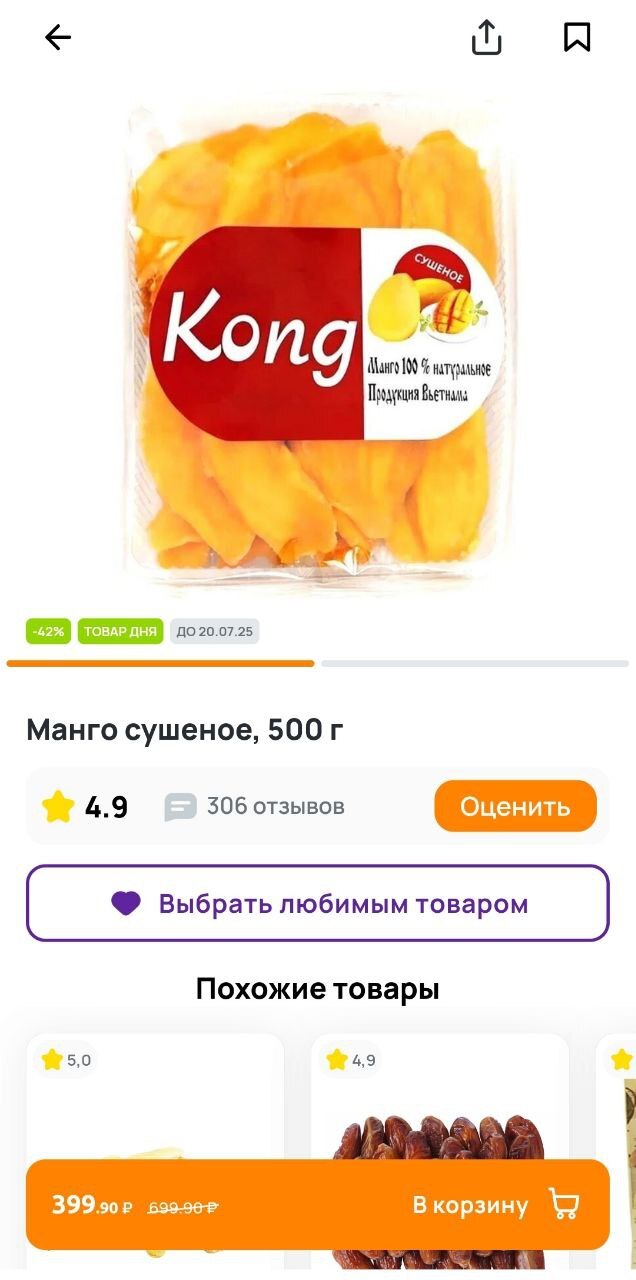Open the similar product rated 5,0
636x1280 pixels.
point(155,1100)
